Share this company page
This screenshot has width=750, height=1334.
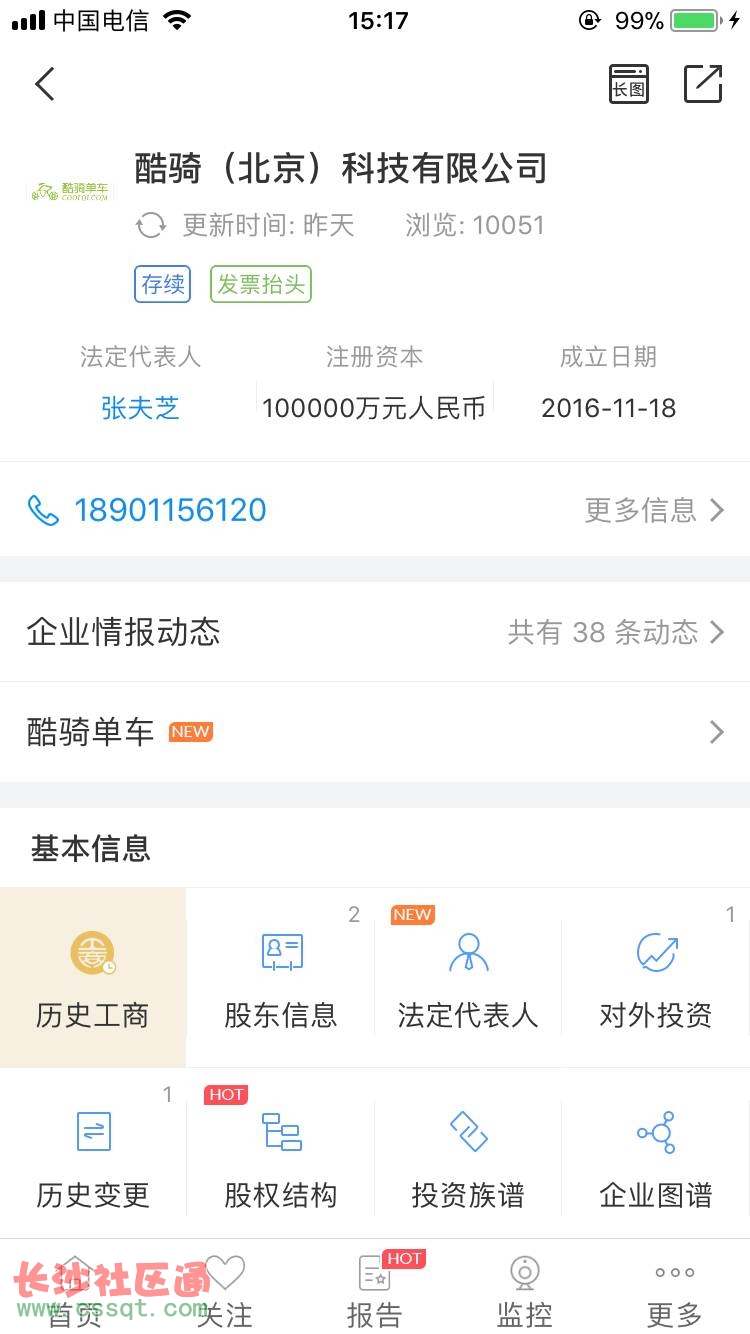(703, 84)
